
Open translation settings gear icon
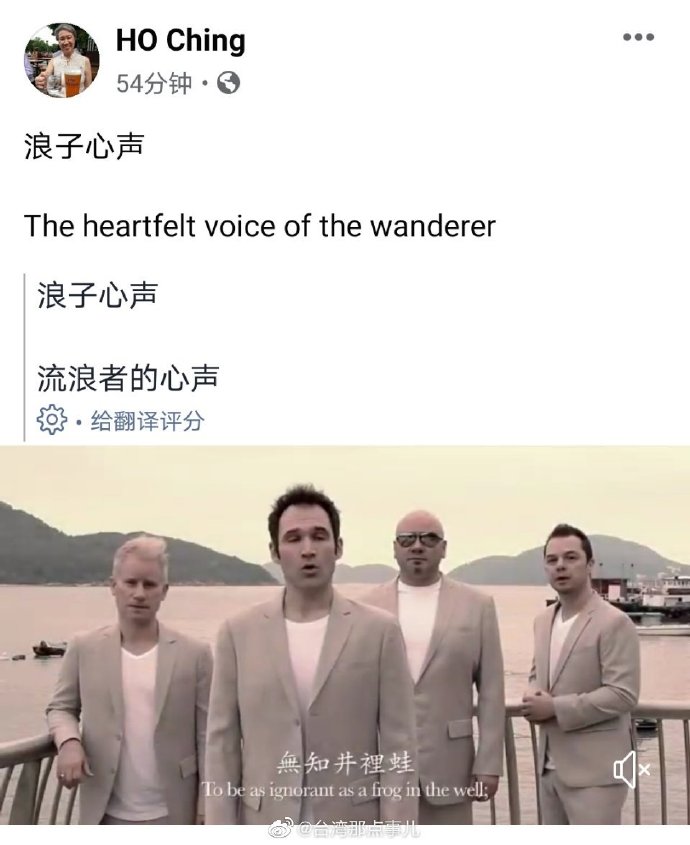[51, 420]
